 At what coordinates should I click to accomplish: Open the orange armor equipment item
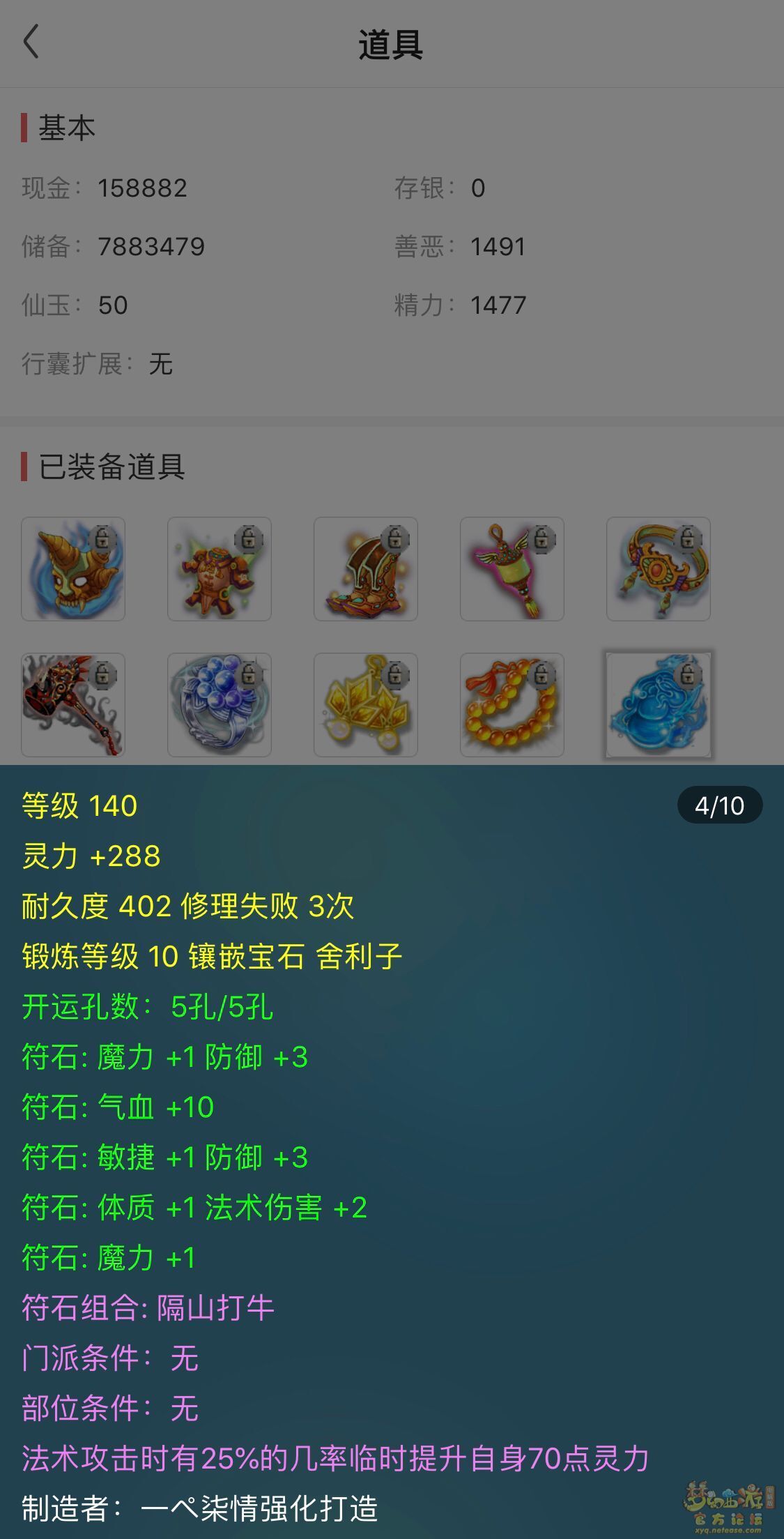tap(220, 569)
